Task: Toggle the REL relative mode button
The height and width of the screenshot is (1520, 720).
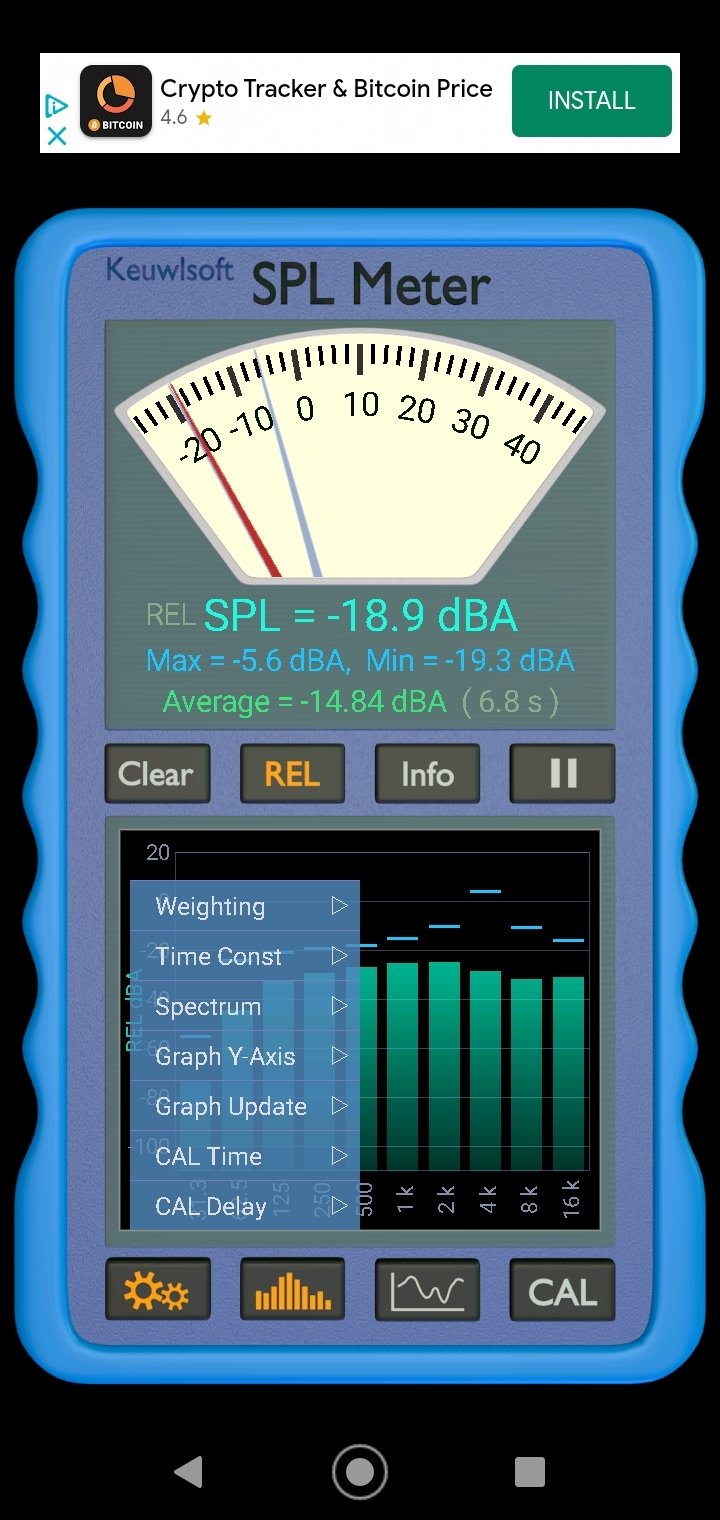Action: coord(292,774)
